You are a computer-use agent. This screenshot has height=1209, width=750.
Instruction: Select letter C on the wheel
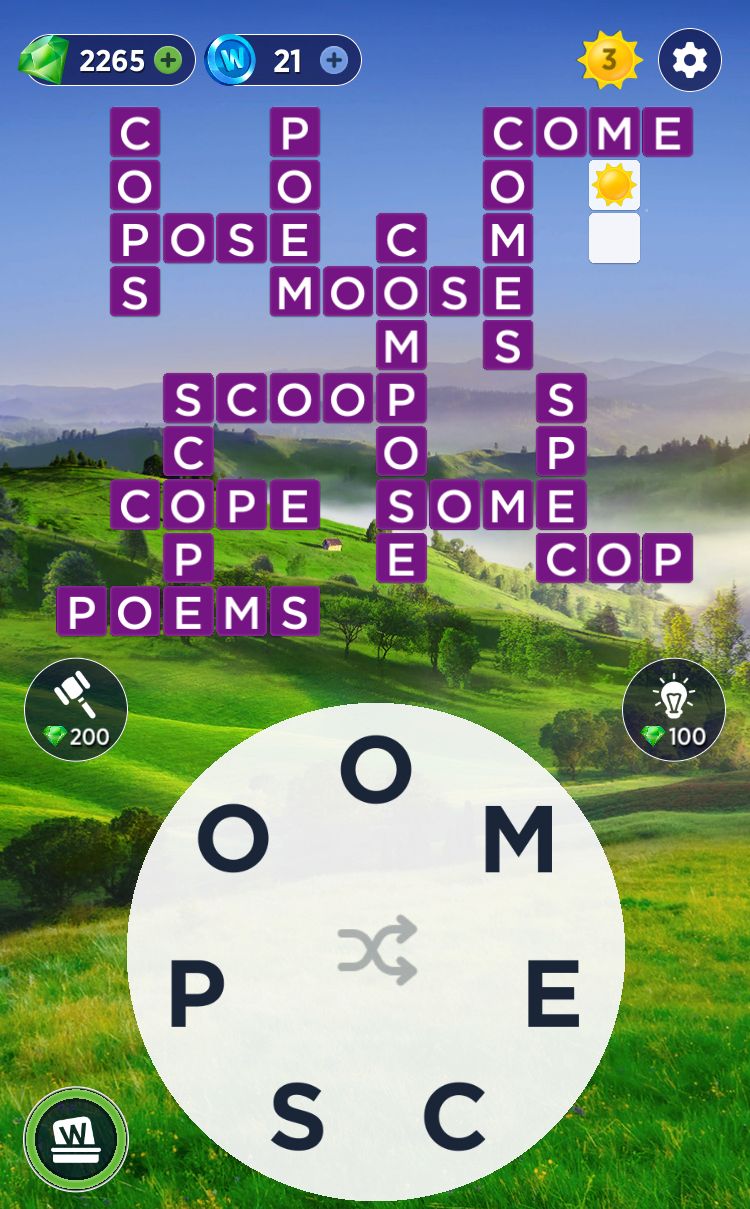[x=453, y=1115]
